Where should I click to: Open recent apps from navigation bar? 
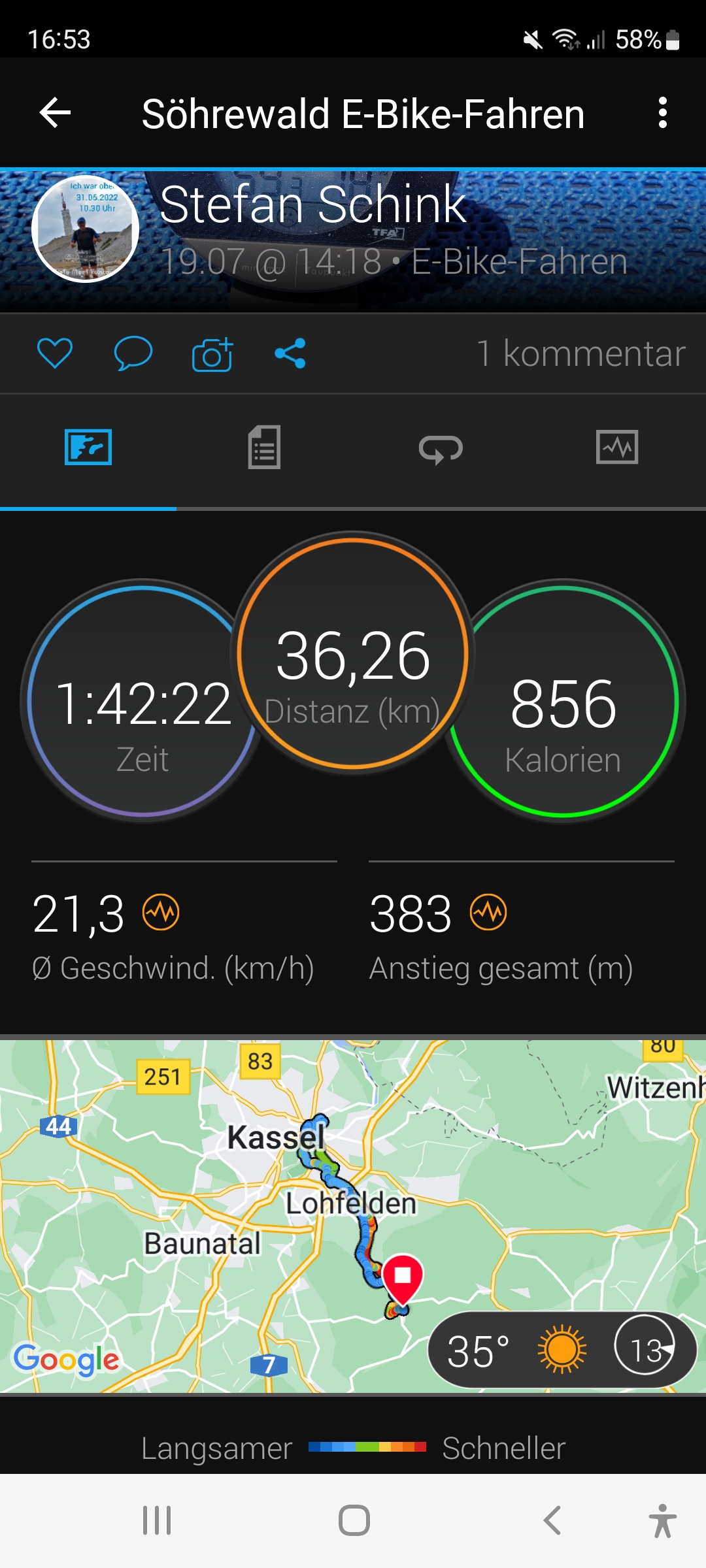pyautogui.click(x=157, y=1520)
